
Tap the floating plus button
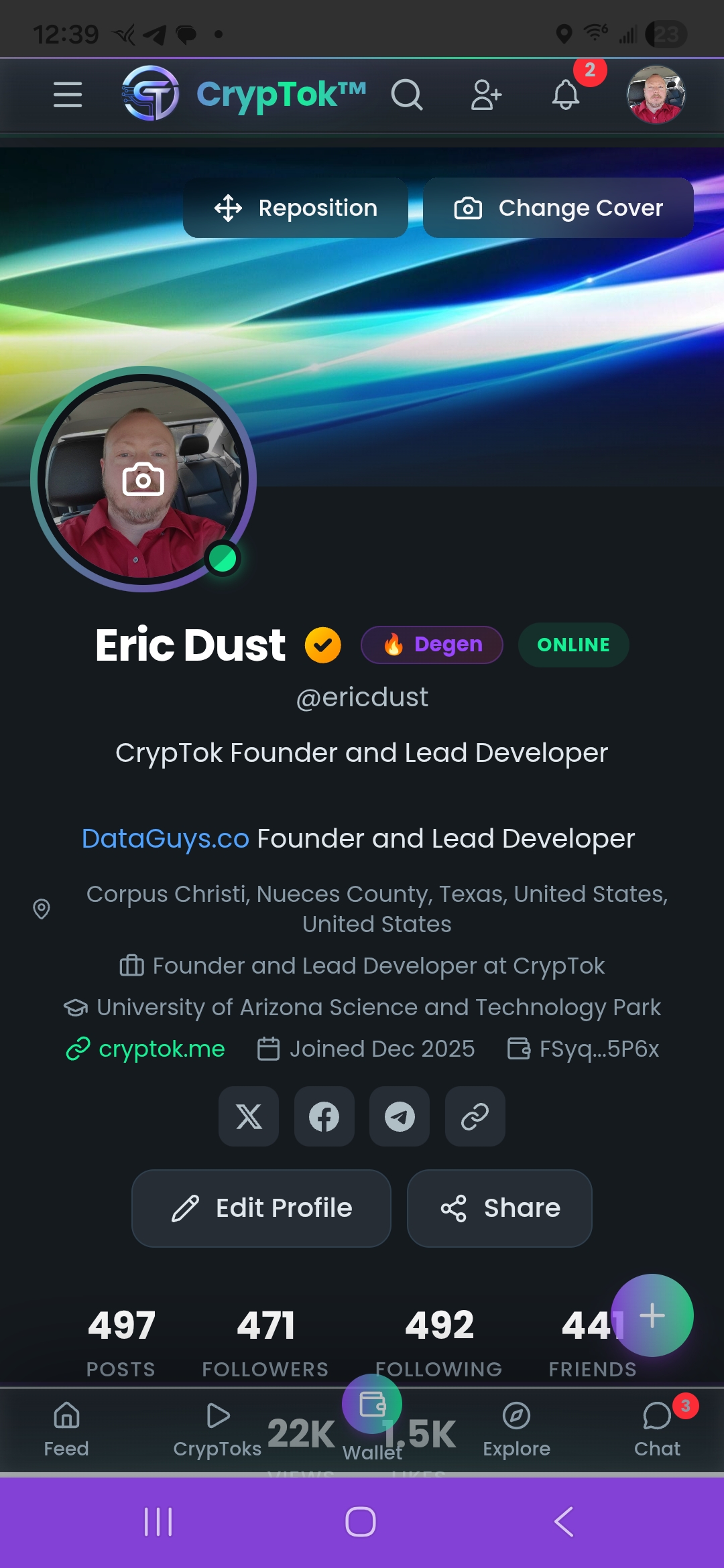click(x=652, y=1315)
